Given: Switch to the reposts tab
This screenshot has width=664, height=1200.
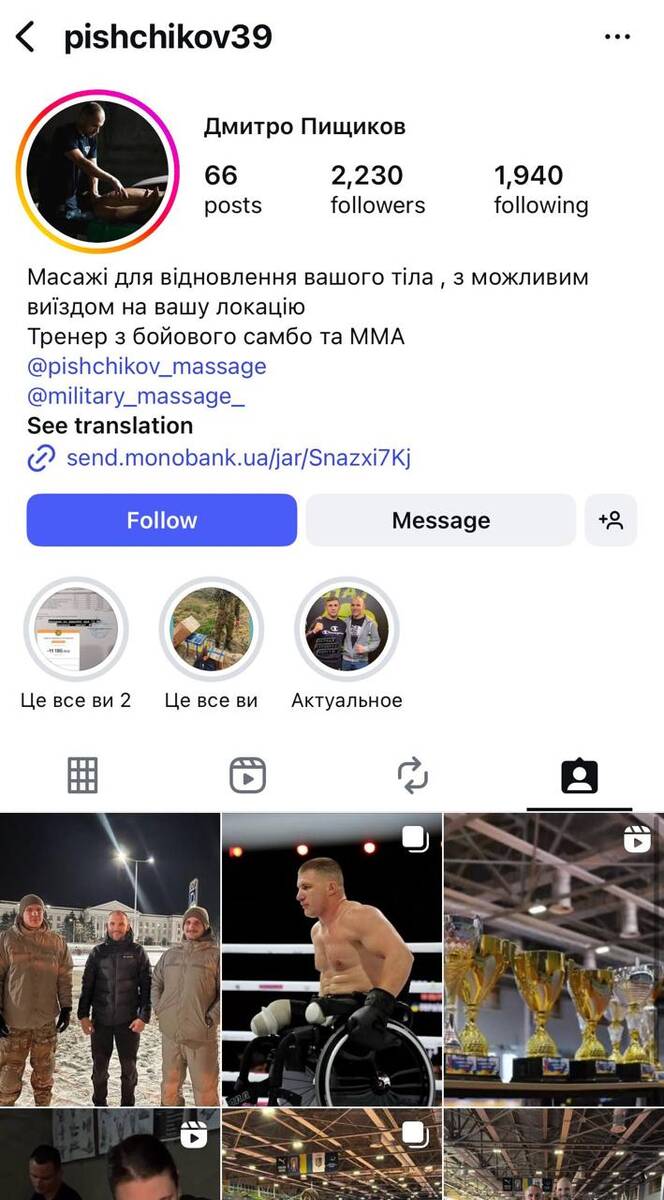Looking at the screenshot, I should coord(412,775).
